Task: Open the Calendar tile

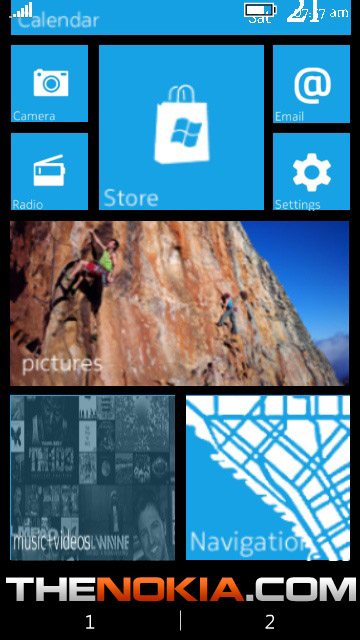Action: pos(180,18)
